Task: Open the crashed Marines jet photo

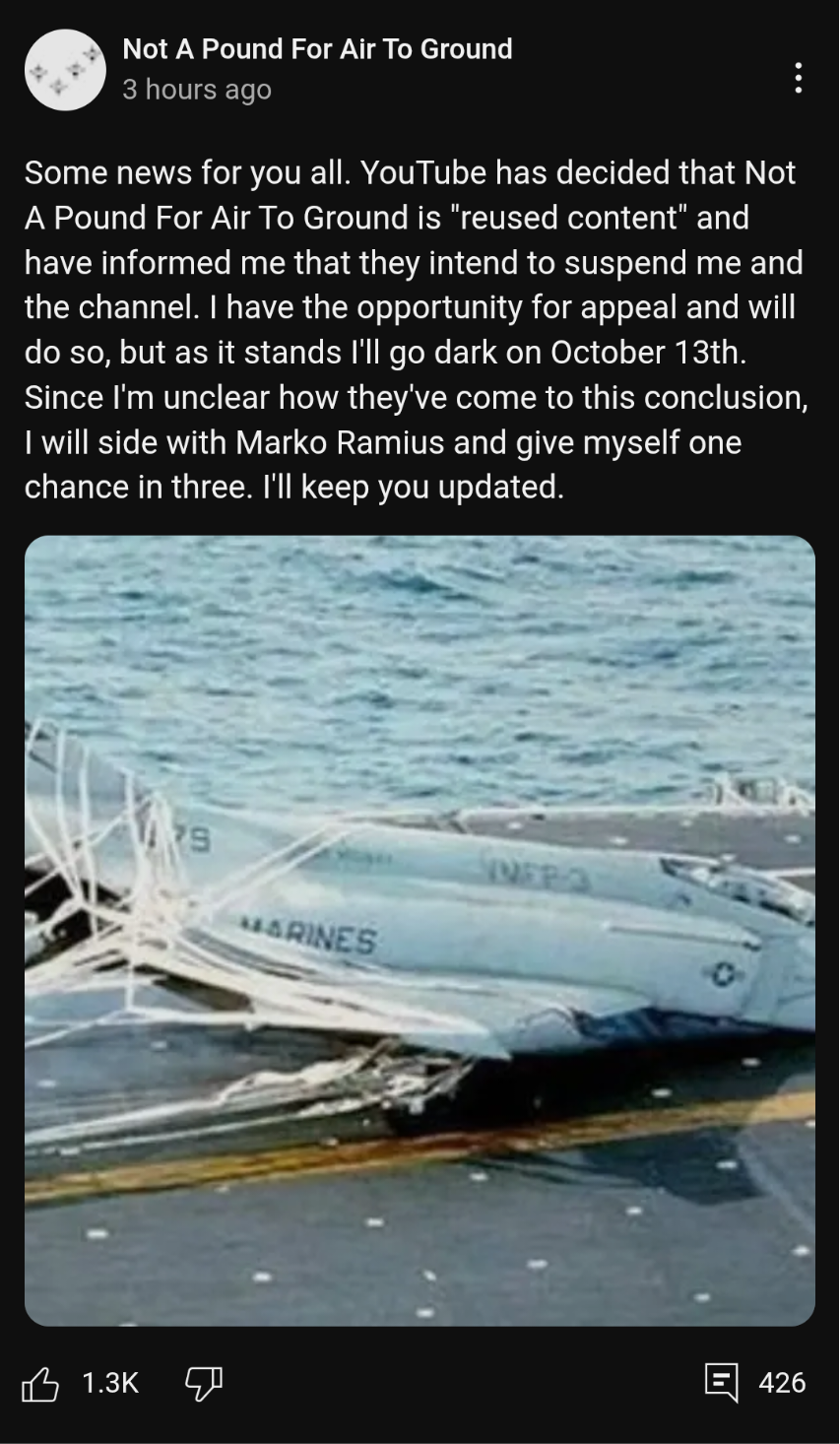Action: point(420,930)
